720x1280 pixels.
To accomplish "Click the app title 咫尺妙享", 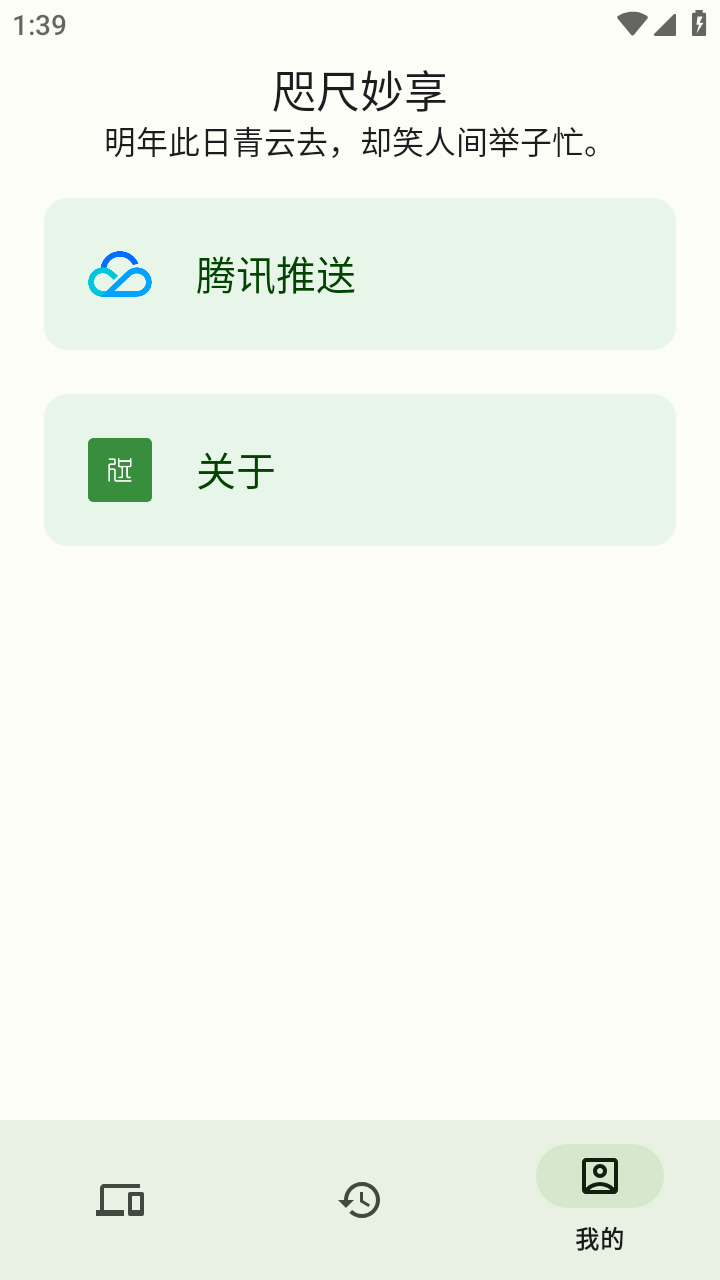I will pyautogui.click(x=360, y=90).
